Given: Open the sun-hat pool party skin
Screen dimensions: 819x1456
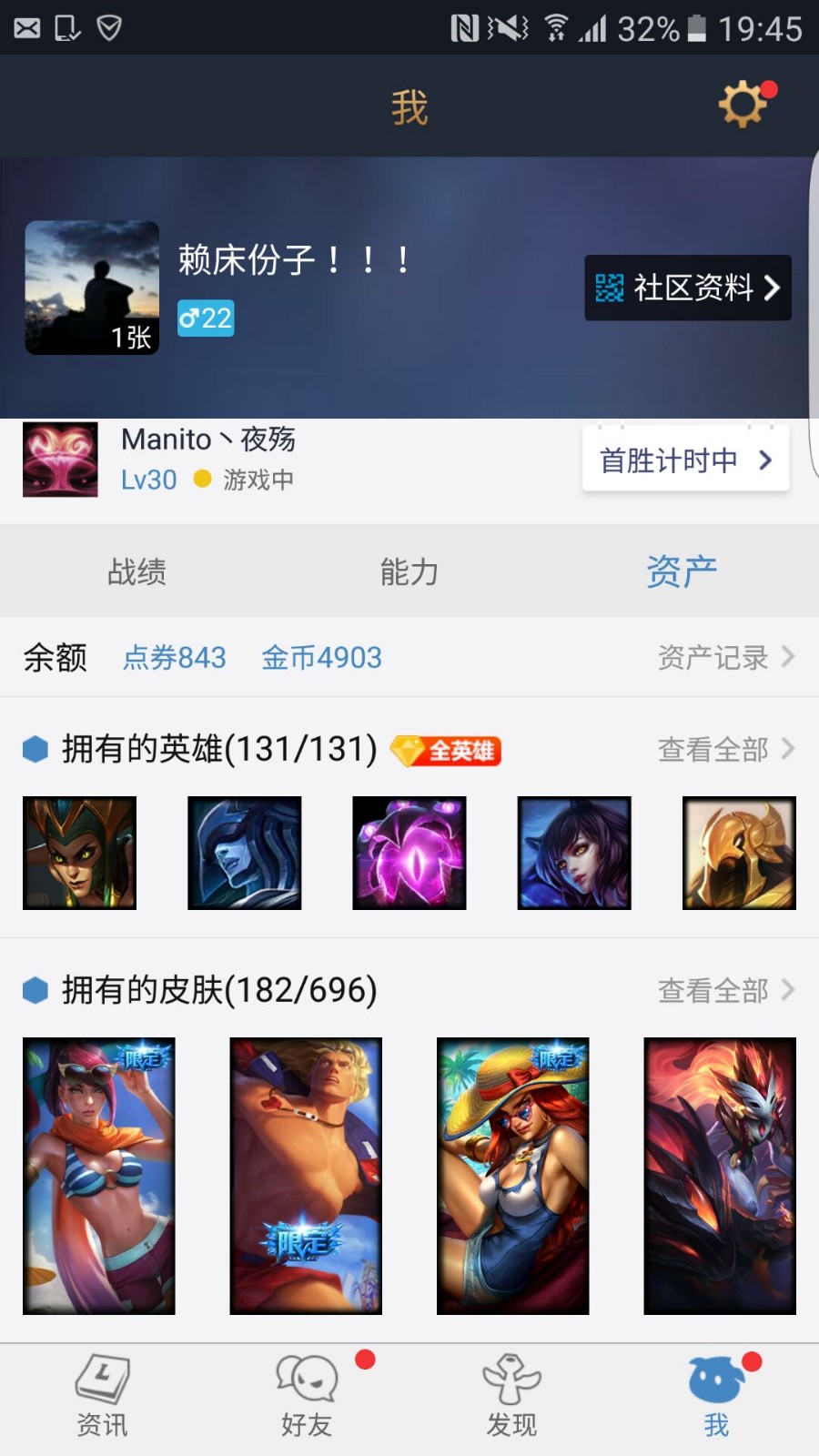Looking at the screenshot, I should click(x=512, y=1176).
